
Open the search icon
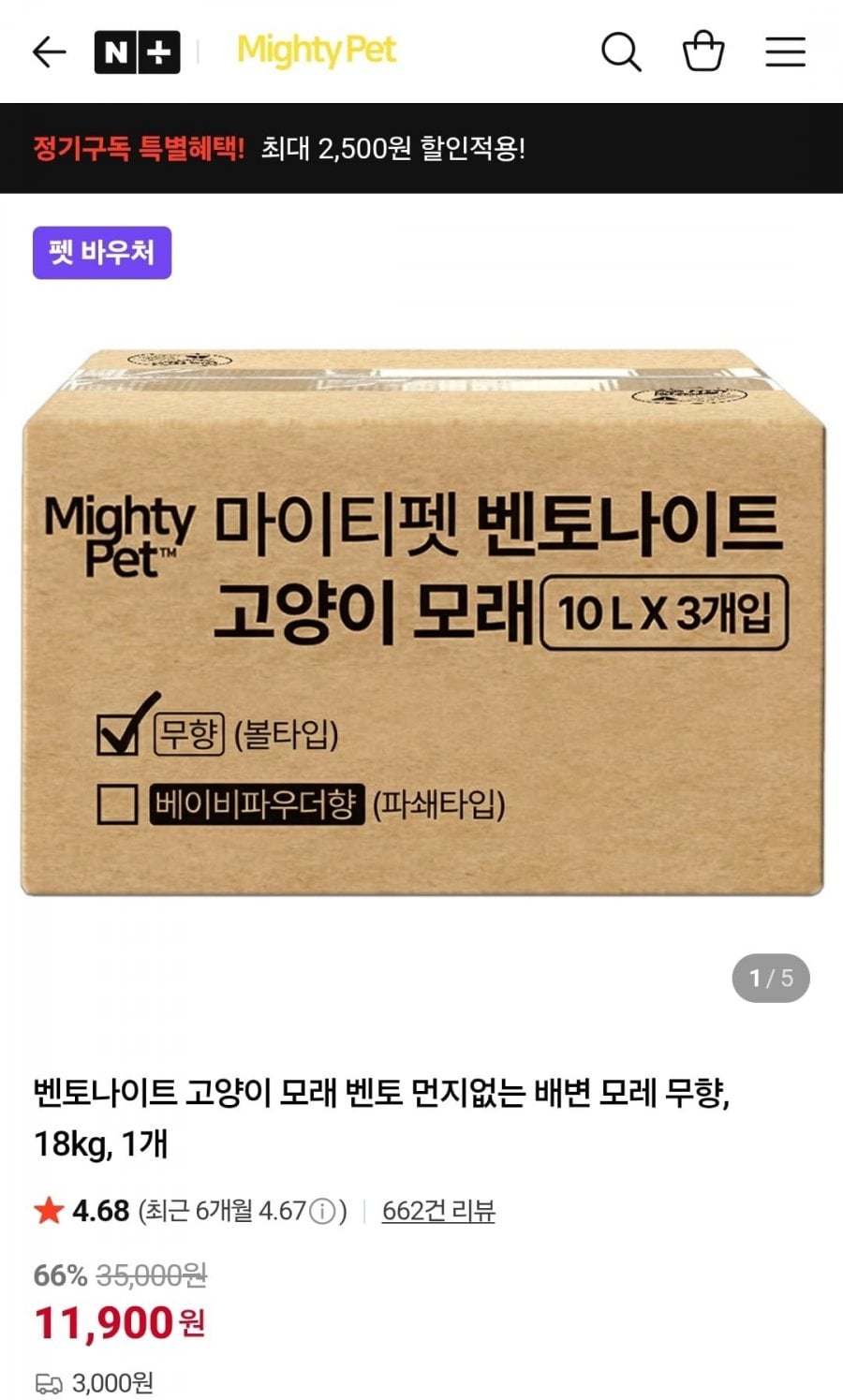[x=620, y=52]
